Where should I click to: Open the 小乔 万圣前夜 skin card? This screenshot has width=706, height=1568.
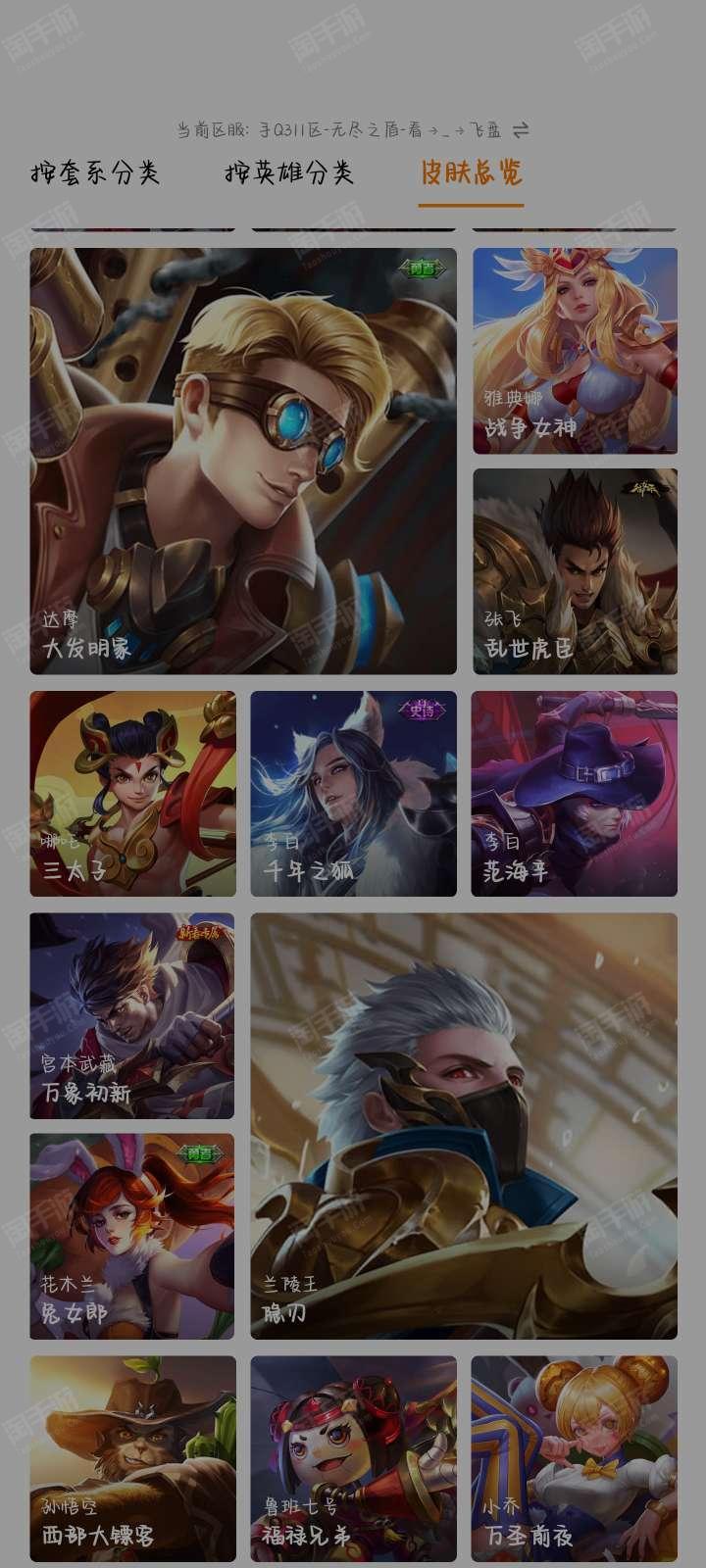(x=575, y=1458)
